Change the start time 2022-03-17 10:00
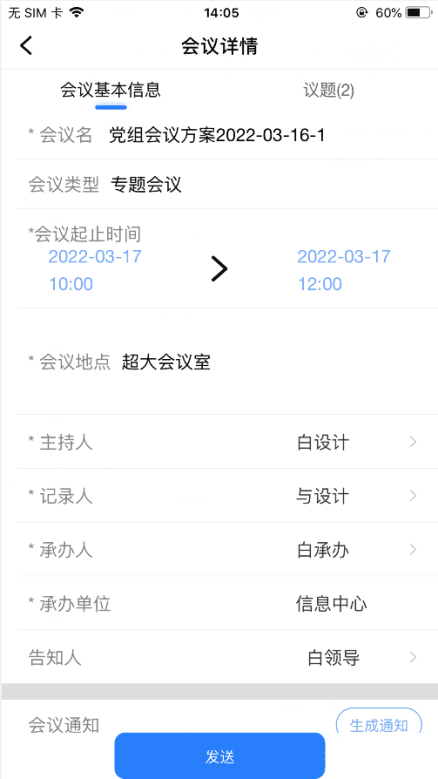Screen dimensions: 438x779 point(95,270)
